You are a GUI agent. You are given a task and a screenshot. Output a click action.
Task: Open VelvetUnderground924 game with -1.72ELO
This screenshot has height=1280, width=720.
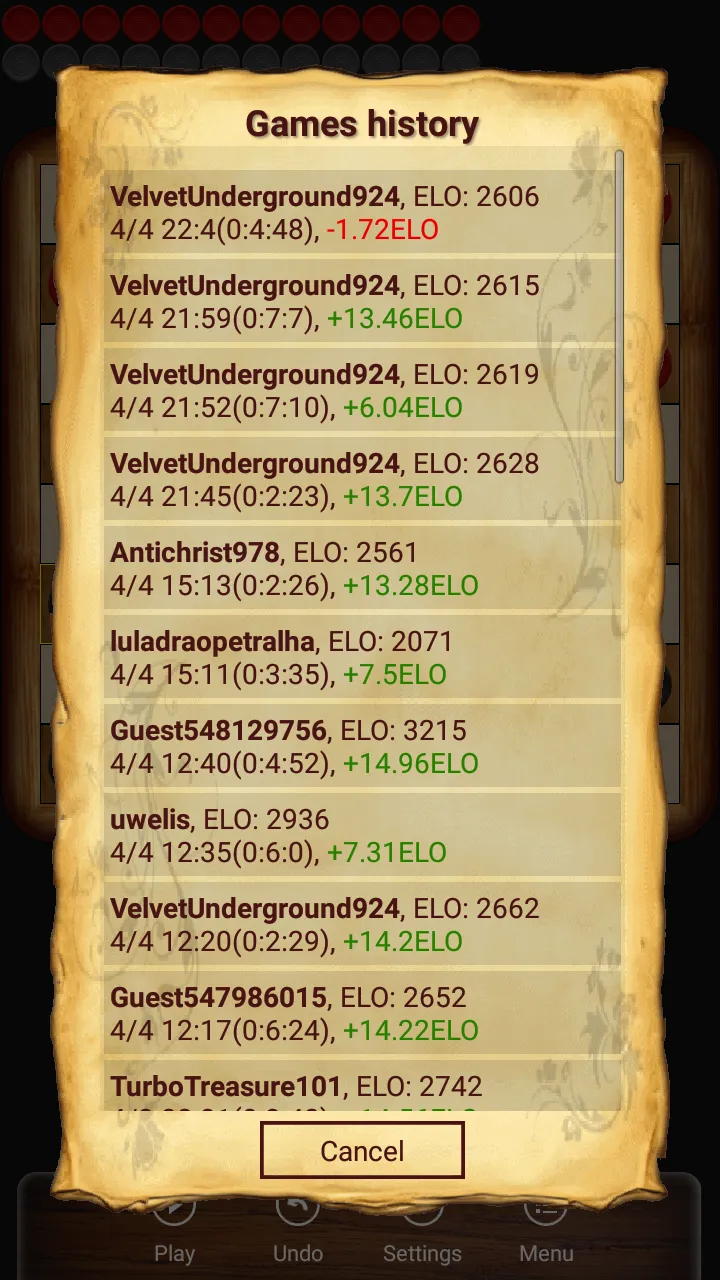click(360, 213)
